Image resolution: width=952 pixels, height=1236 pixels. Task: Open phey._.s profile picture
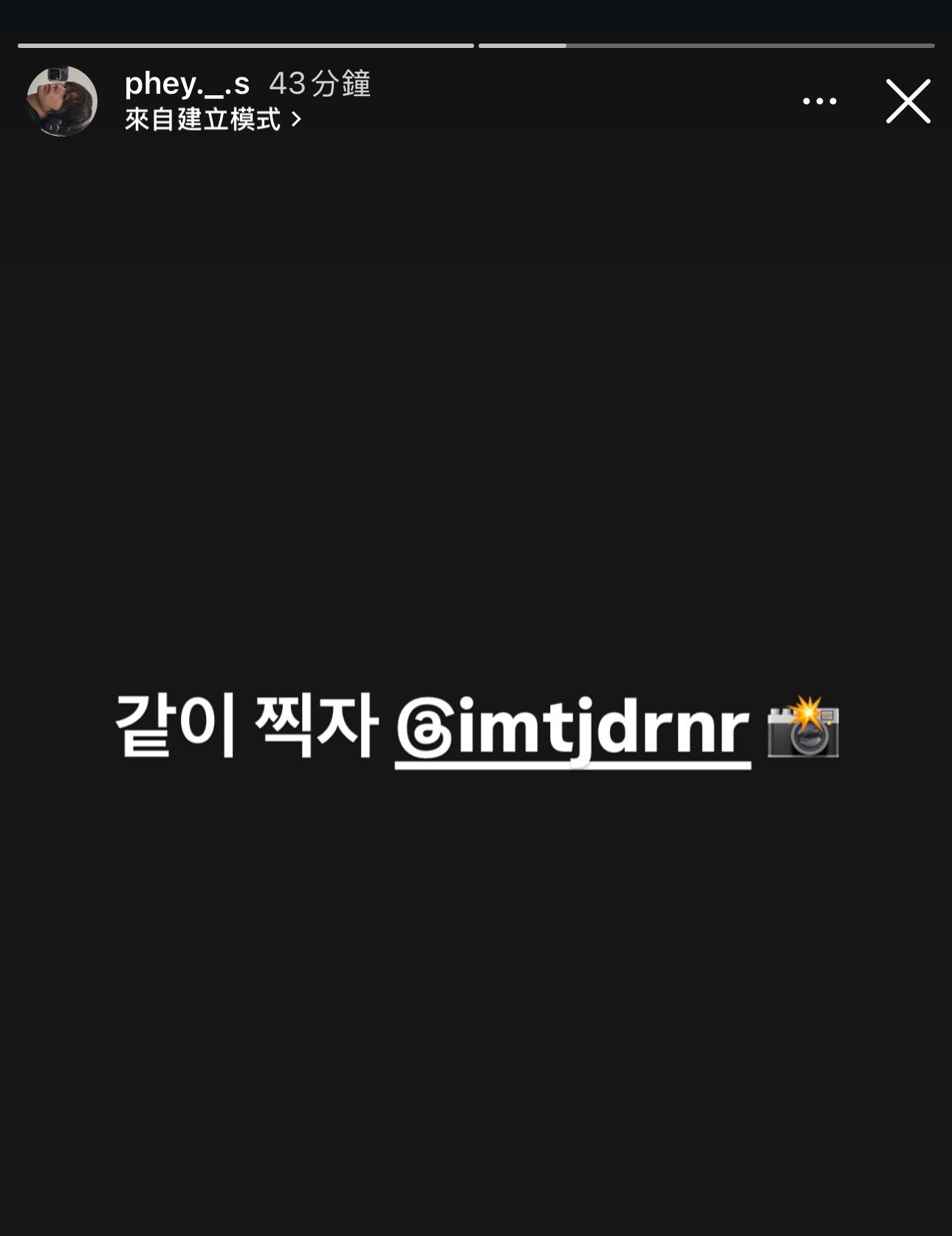62,101
